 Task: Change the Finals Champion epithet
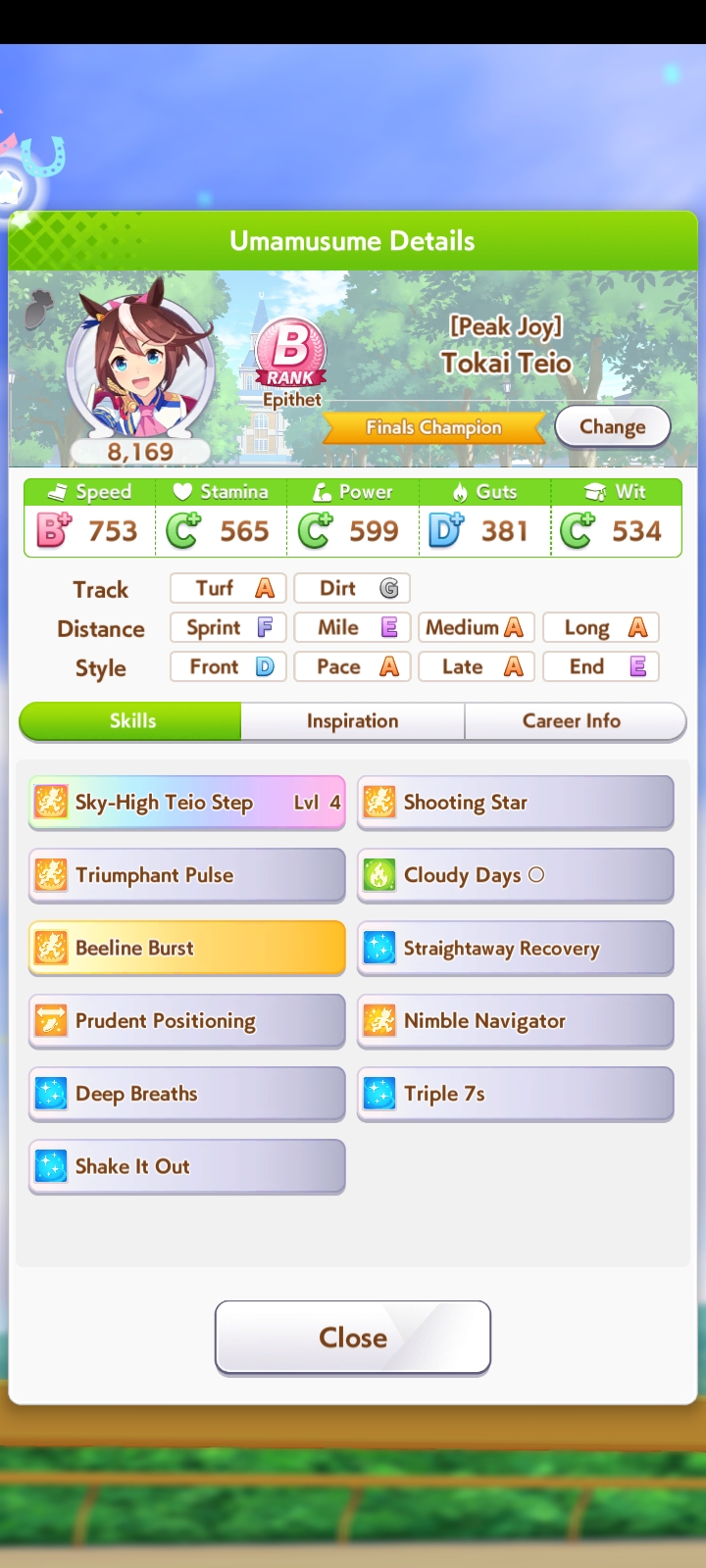coord(613,426)
